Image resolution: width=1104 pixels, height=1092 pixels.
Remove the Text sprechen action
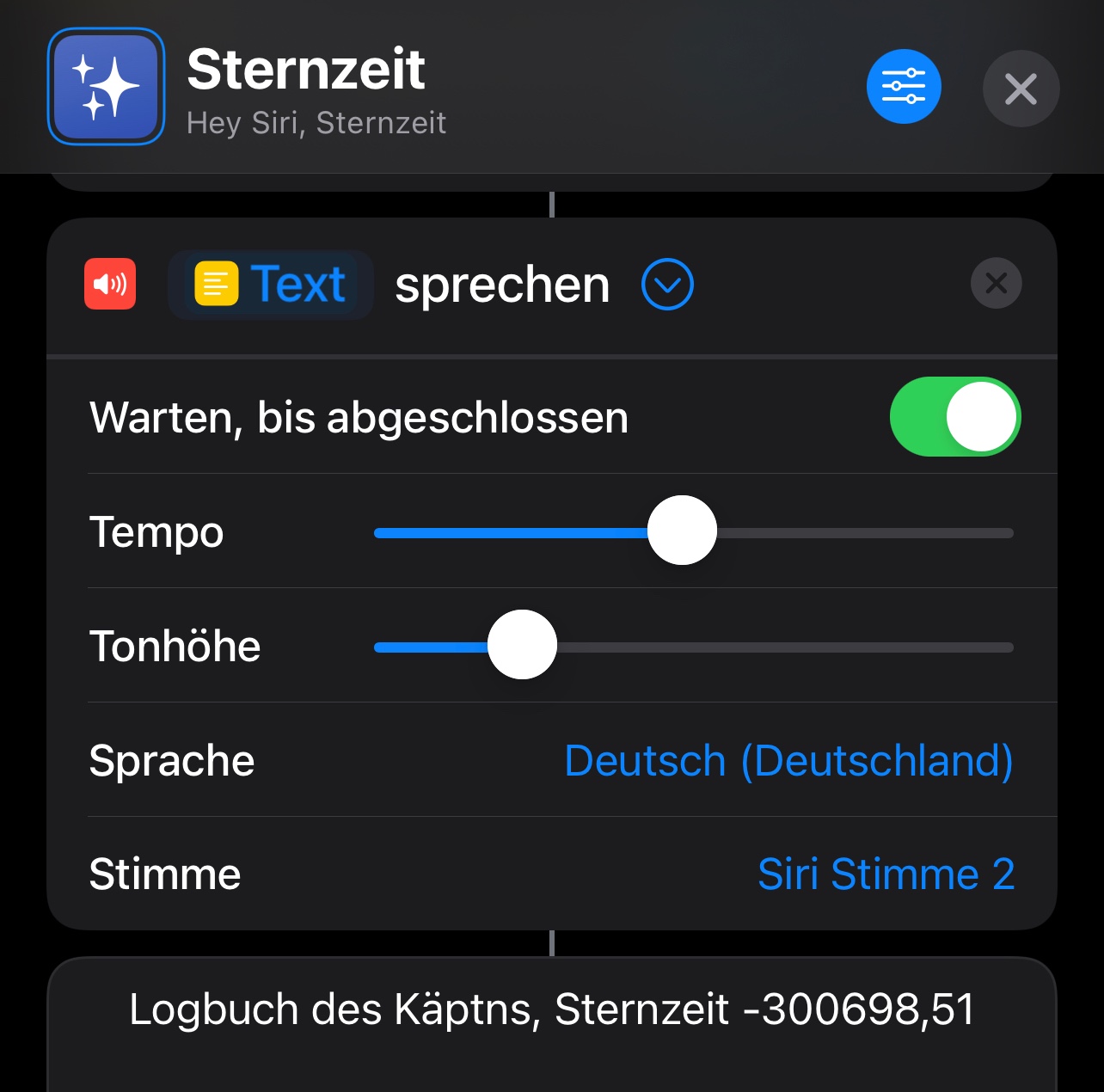coord(996,283)
